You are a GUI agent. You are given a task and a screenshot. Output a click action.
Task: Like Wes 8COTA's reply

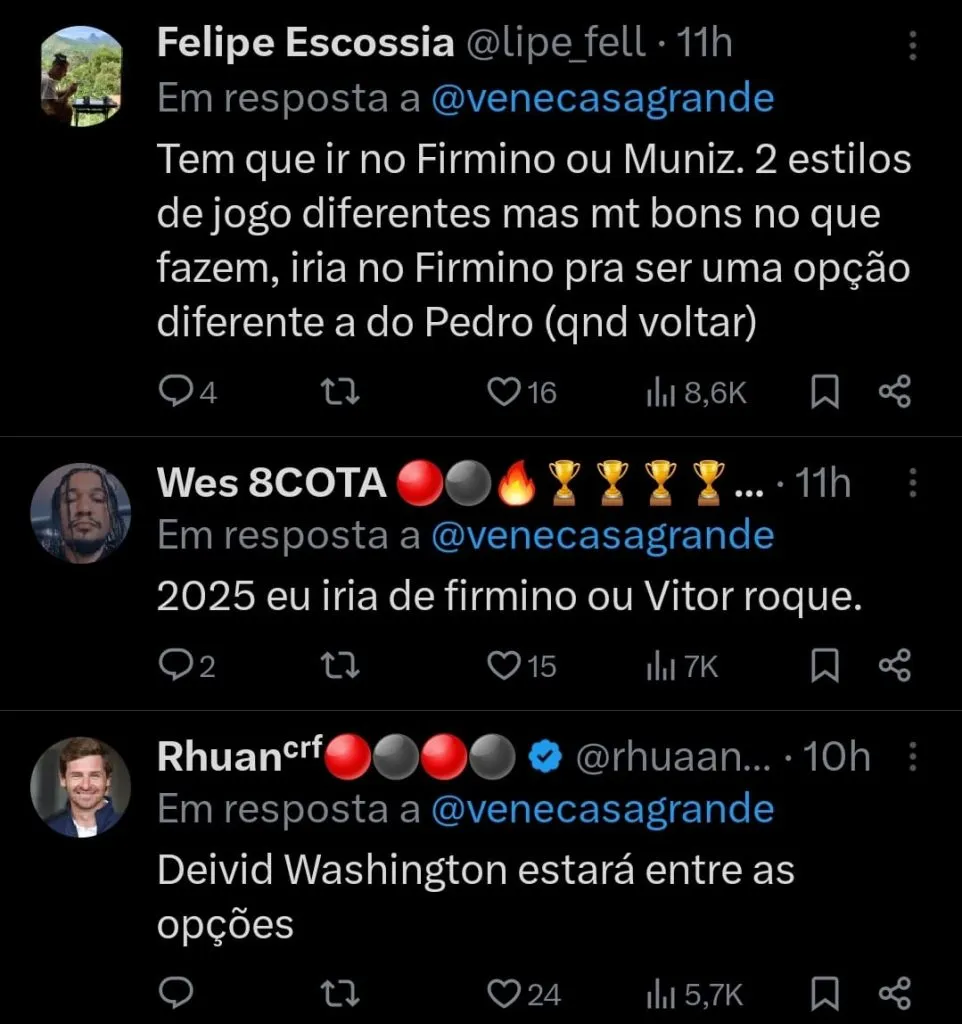(504, 665)
